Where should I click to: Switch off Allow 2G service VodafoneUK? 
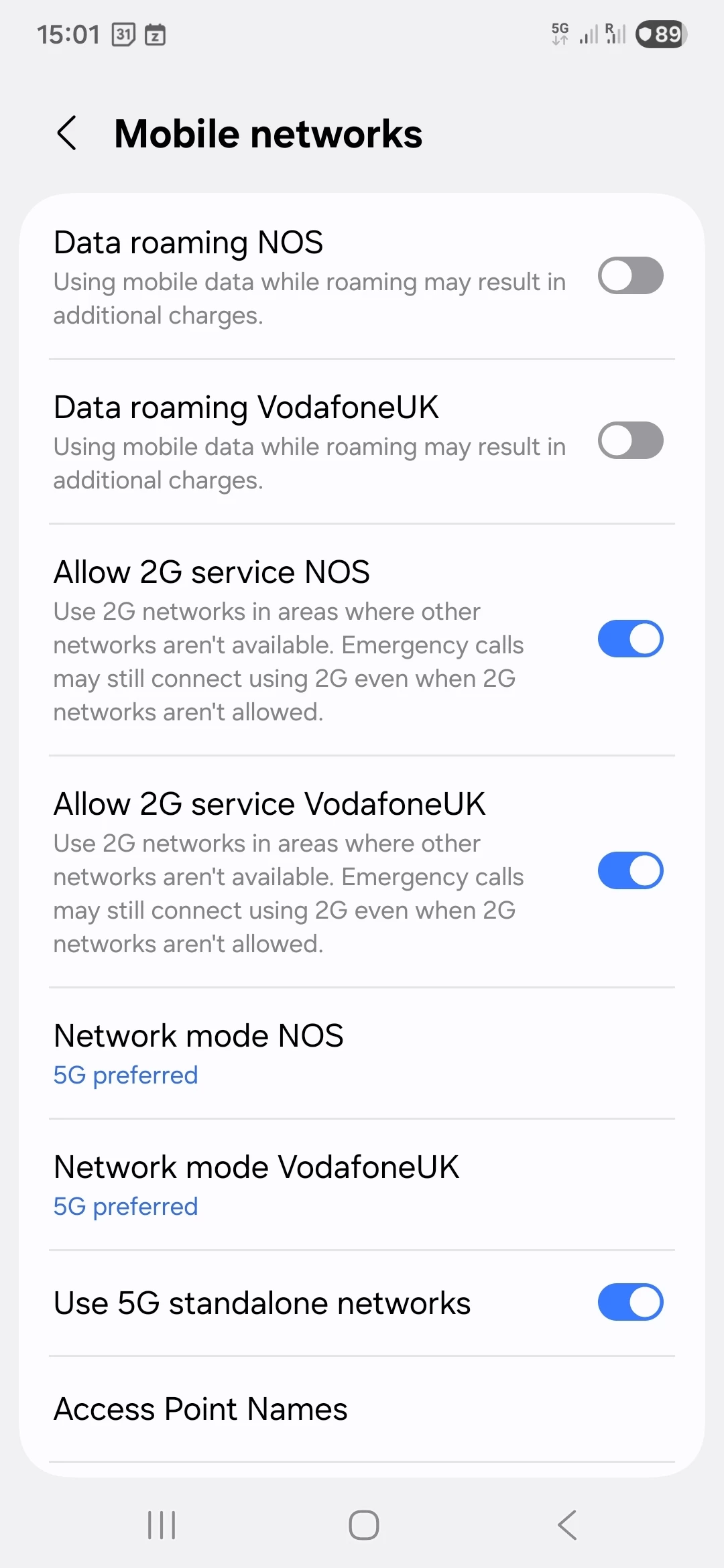630,870
